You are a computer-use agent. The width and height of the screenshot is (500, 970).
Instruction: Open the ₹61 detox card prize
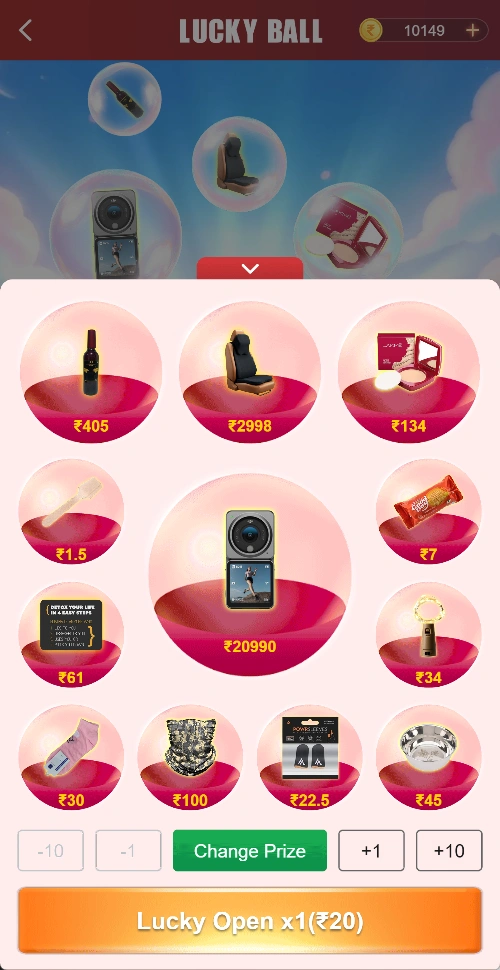pyautogui.click(x=71, y=634)
